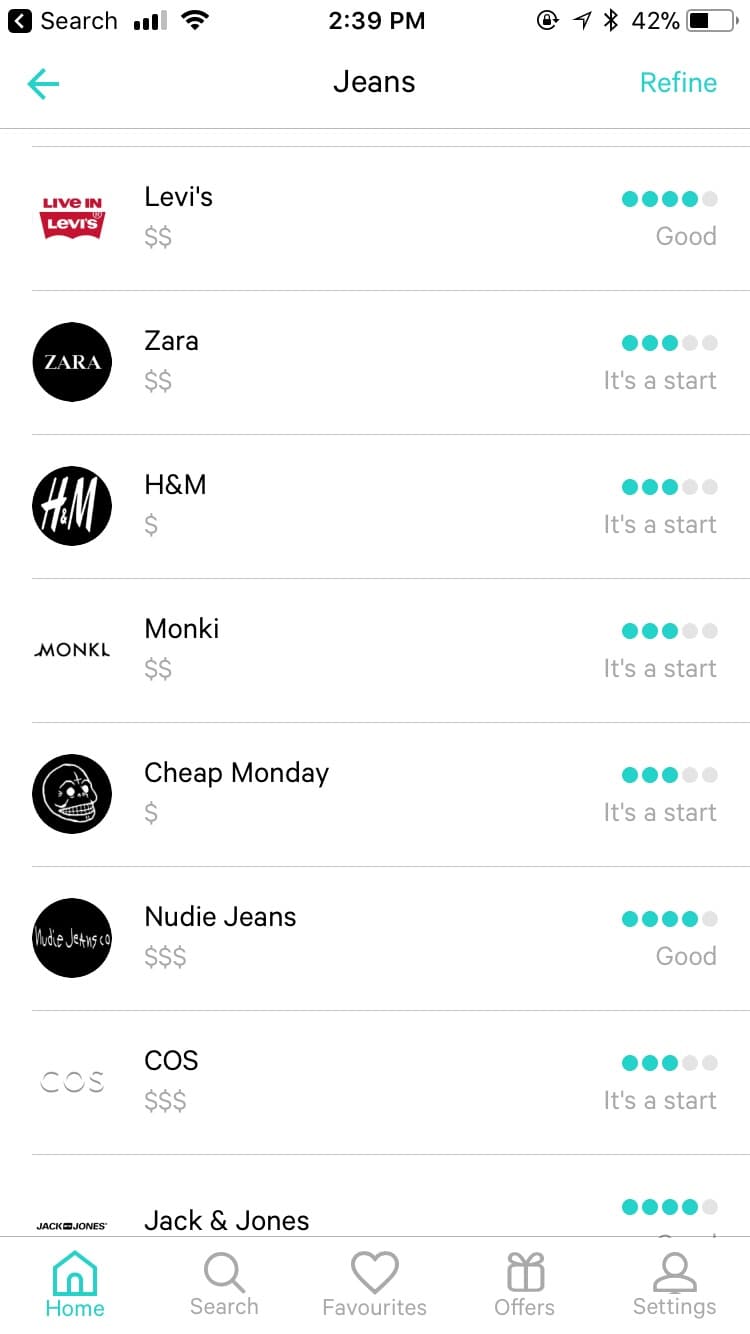Tap the Cheap Monday skull logo
Image resolution: width=750 pixels, height=1334 pixels.
72,794
